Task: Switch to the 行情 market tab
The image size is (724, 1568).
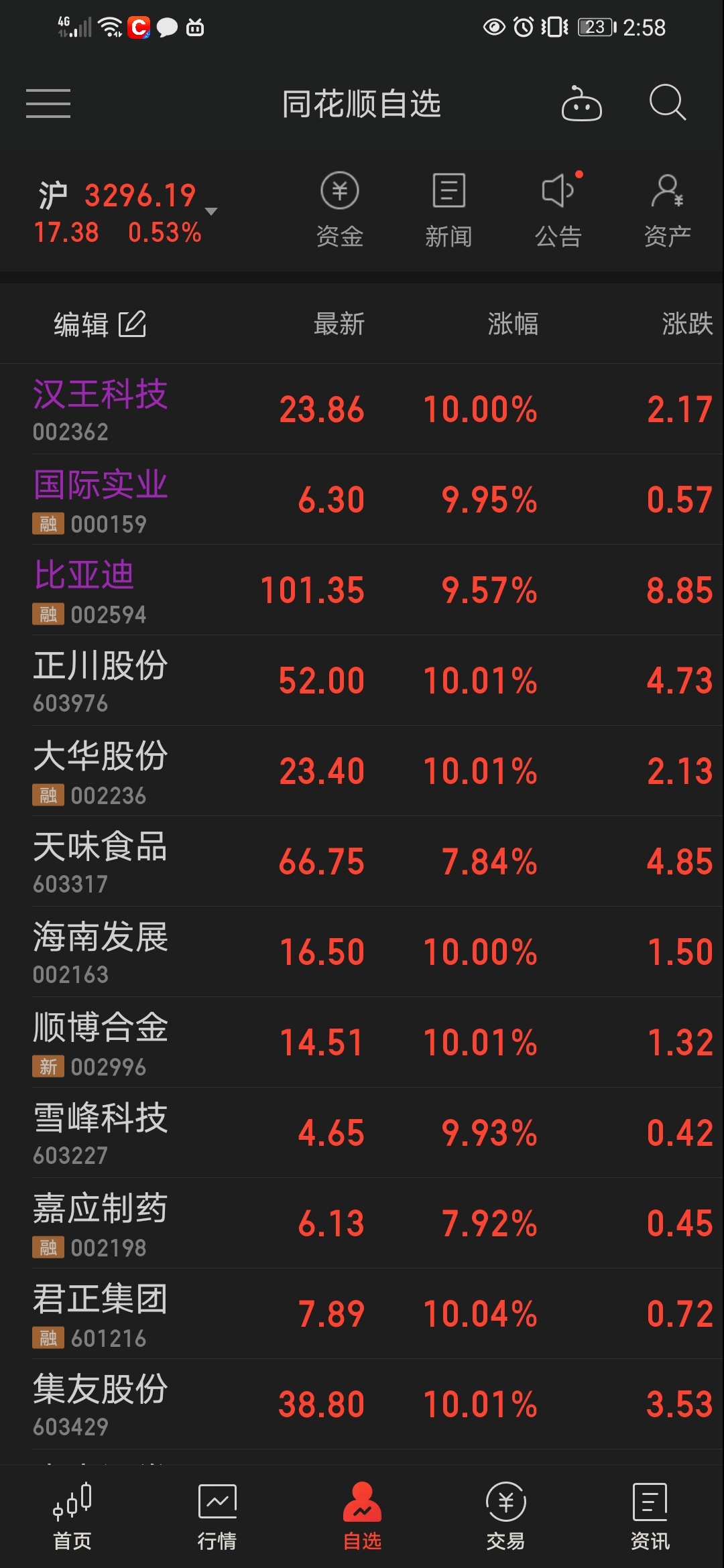Action: pyautogui.click(x=217, y=1517)
